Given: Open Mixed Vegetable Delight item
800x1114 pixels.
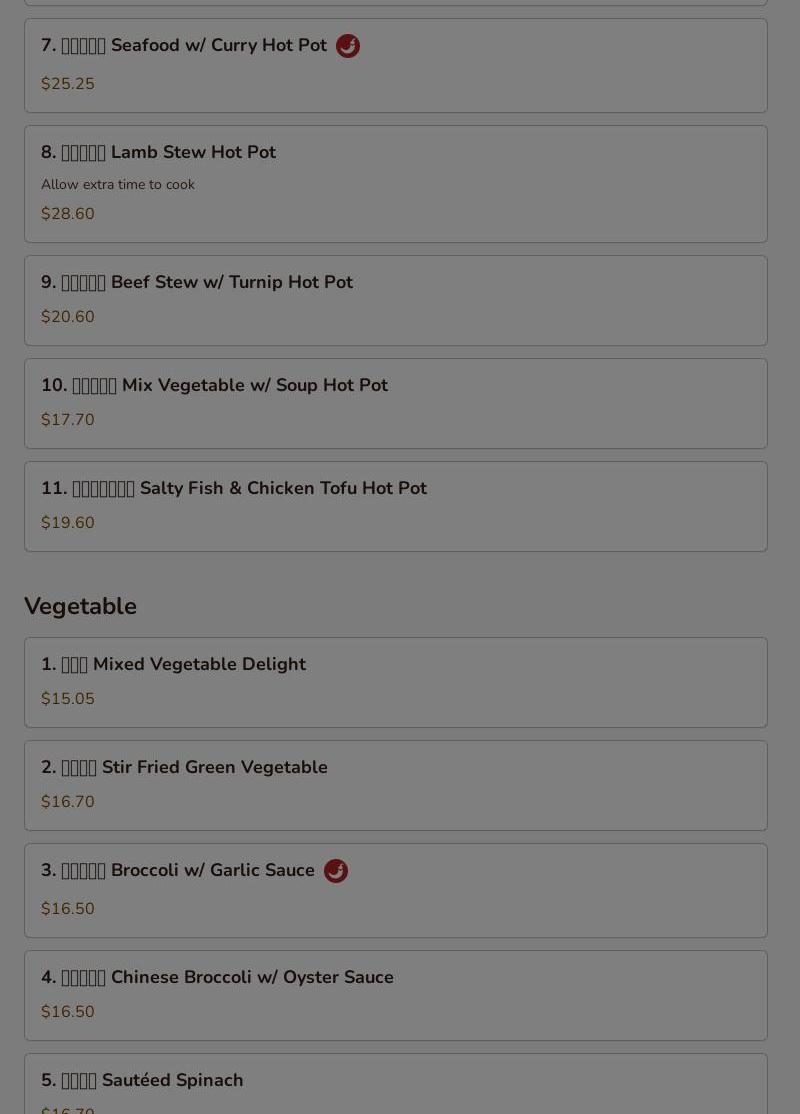Looking at the screenshot, I should tap(395, 682).
